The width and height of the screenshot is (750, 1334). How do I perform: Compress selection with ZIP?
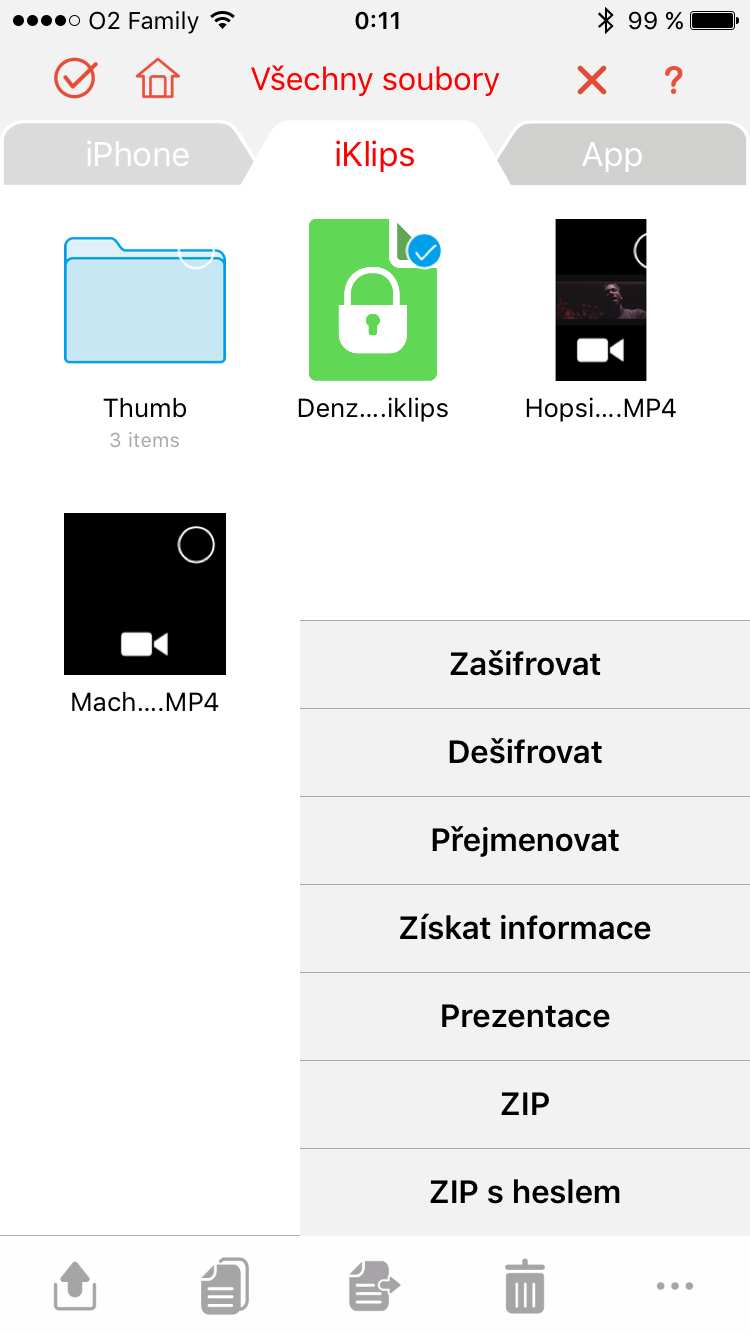pyautogui.click(x=525, y=1104)
